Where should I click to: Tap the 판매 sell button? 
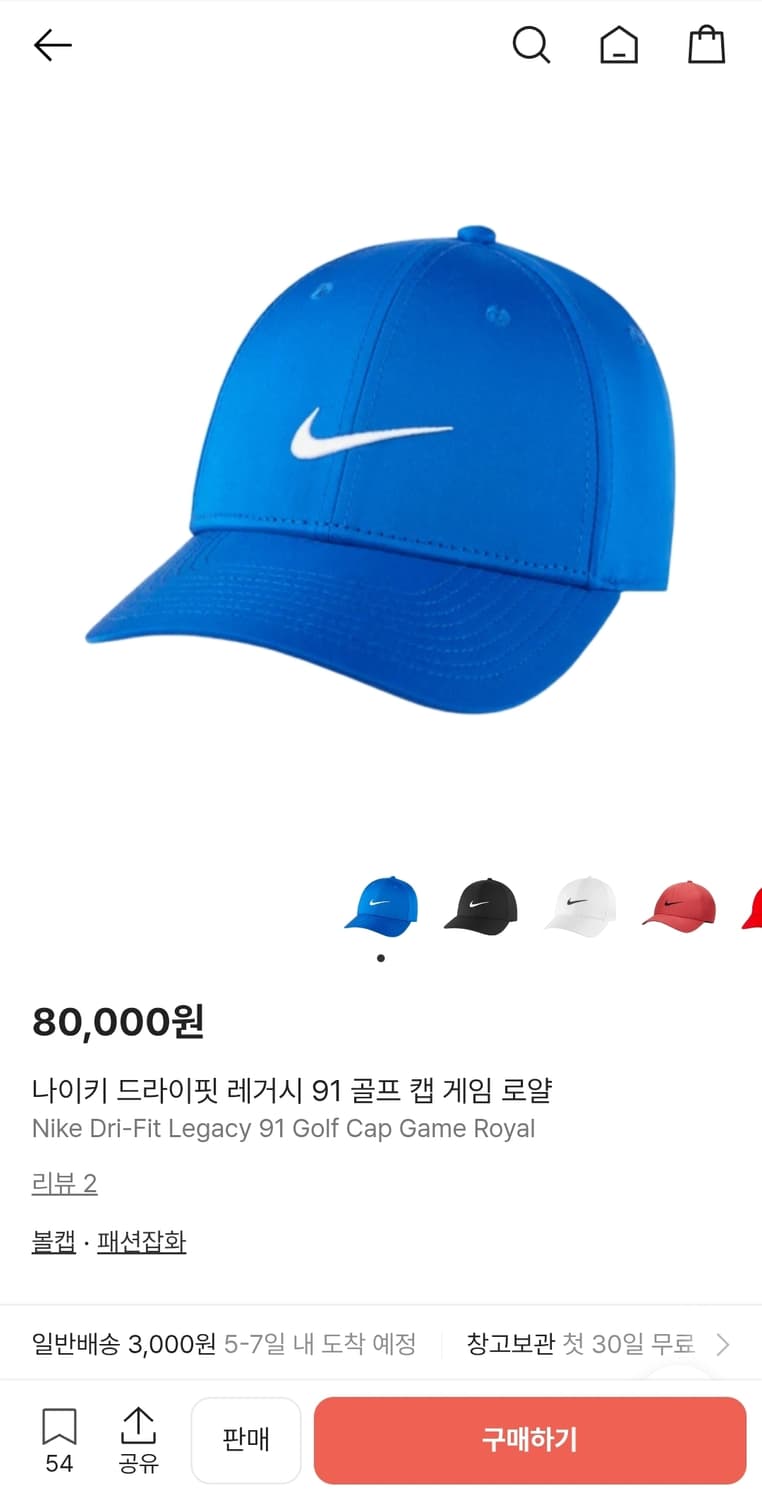click(x=246, y=1440)
